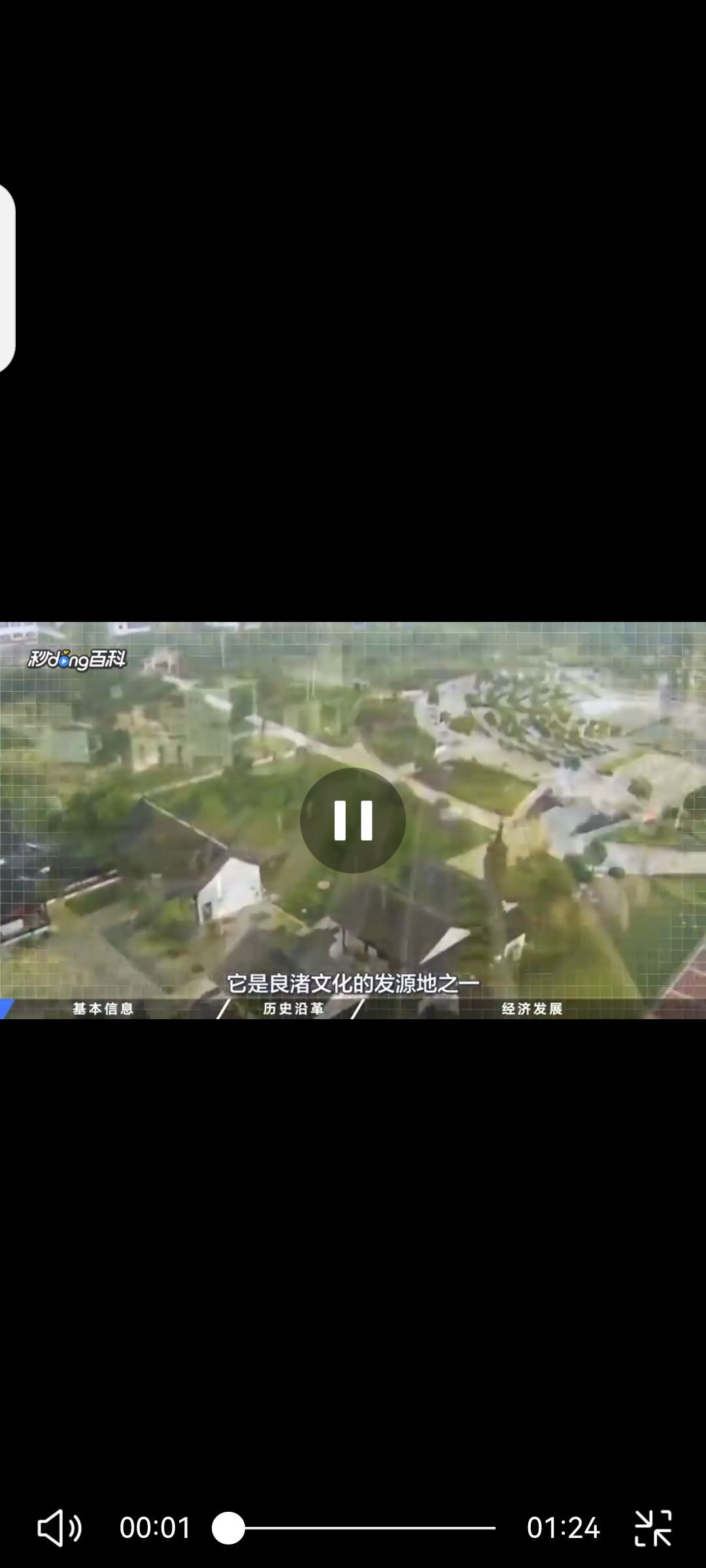Exit fullscreen video mode
Screen dimensions: 706x1568
pos(653,1528)
